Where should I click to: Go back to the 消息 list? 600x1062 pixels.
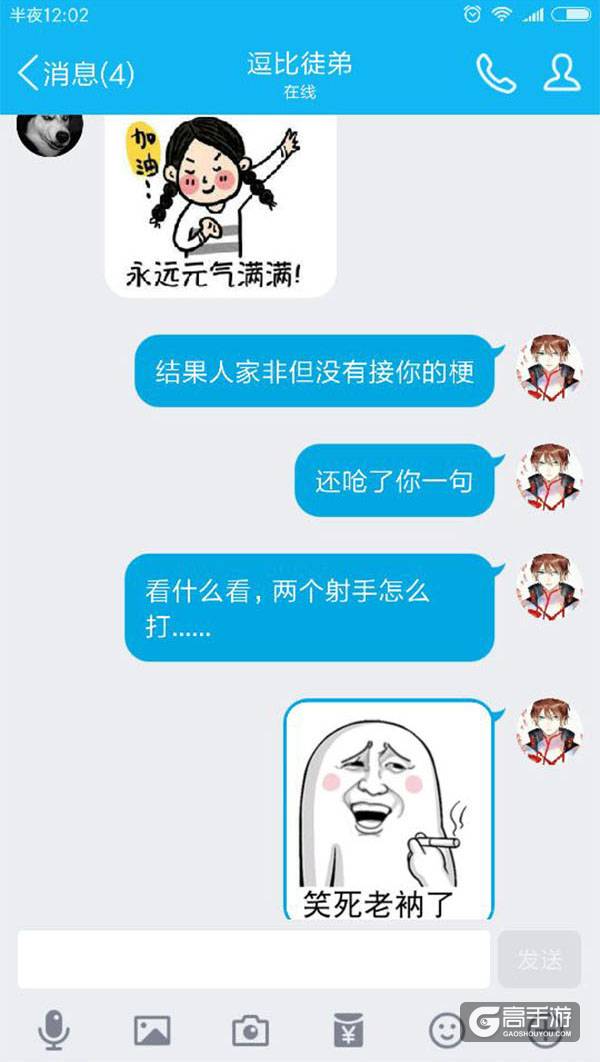click(x=75, y=73)
